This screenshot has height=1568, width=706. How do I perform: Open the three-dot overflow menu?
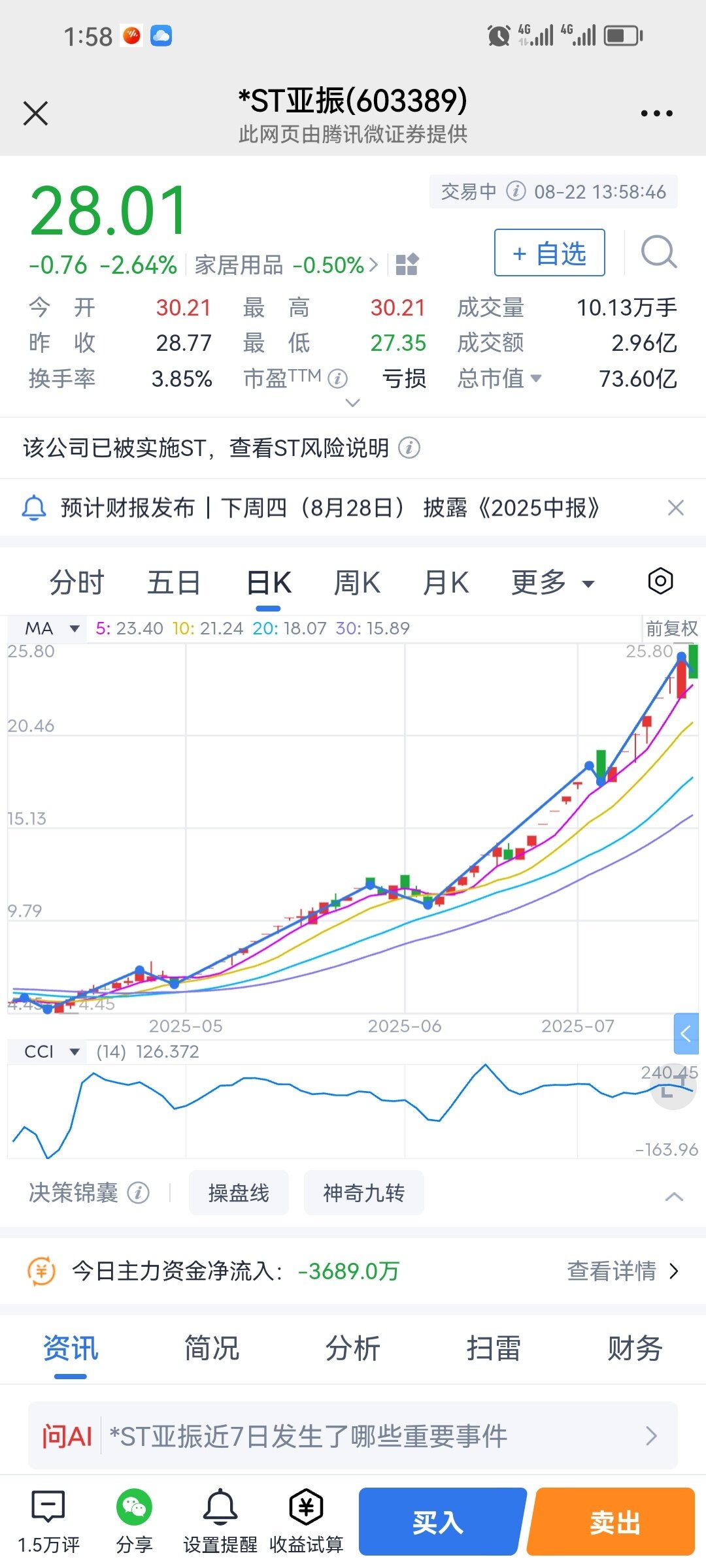pos(656,113)
